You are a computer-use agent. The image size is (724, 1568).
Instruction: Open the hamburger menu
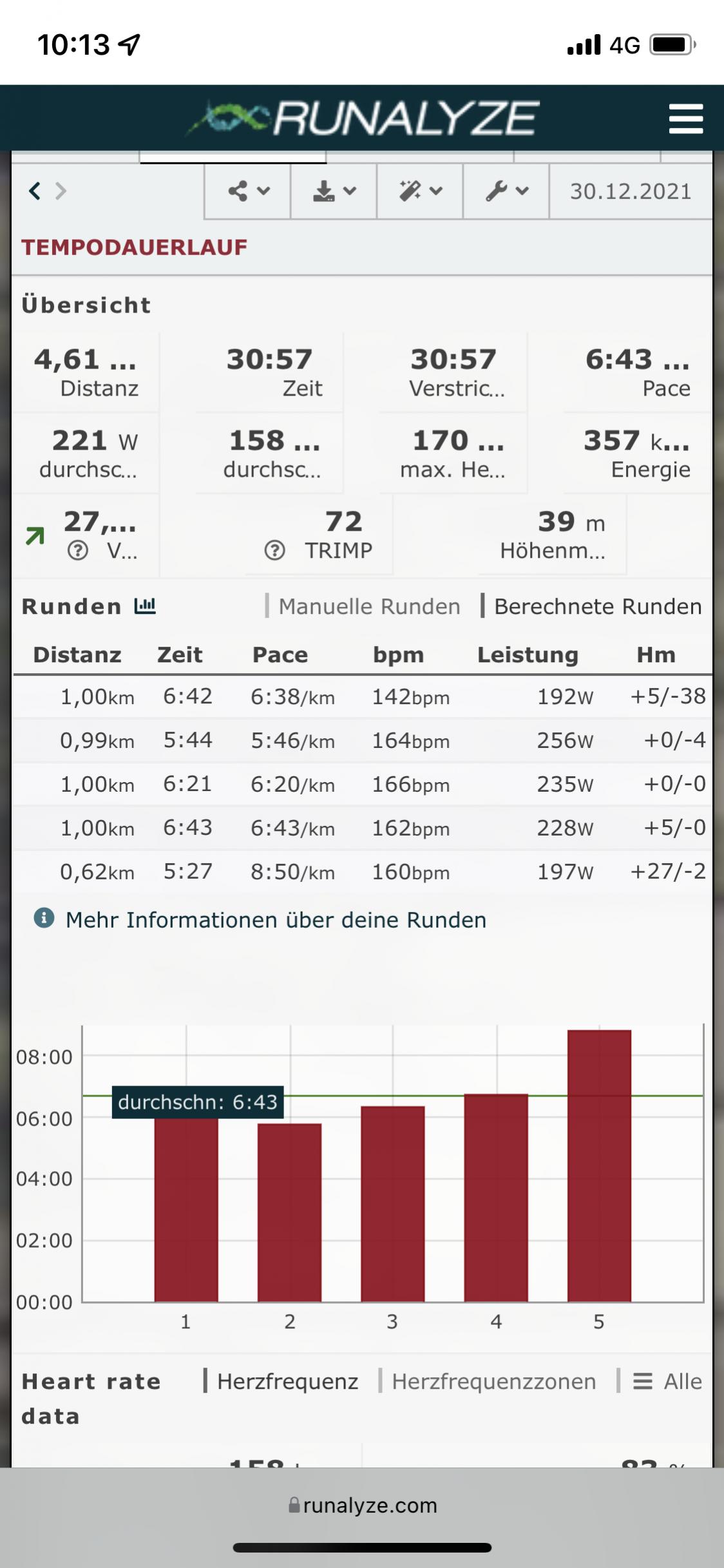685,119
